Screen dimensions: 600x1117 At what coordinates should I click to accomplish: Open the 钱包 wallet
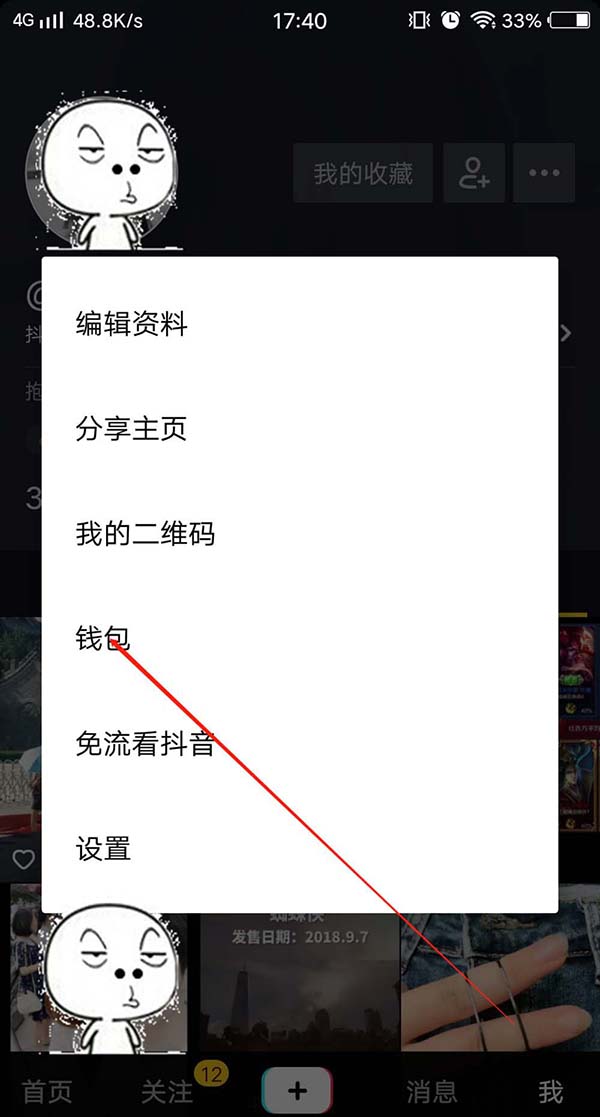(x=104, y=638)
